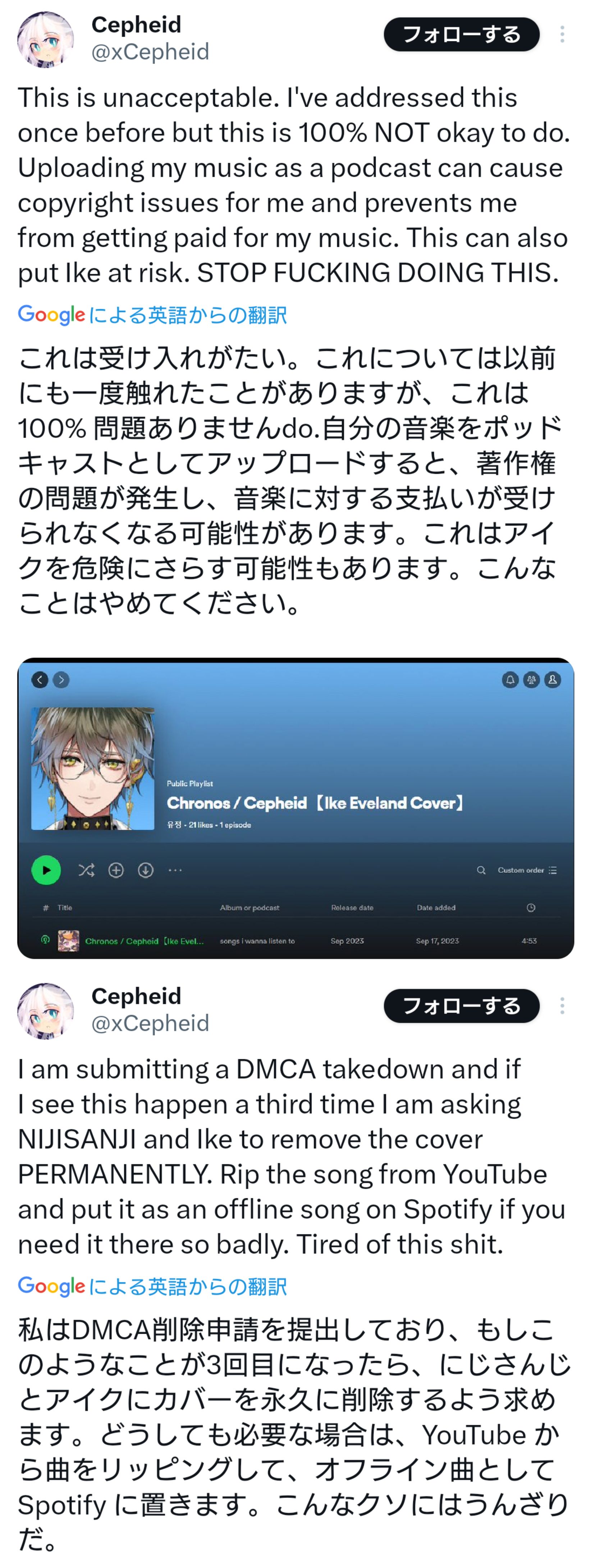Follow Cepheid on the "This is unacceptable" tweet
The height and width of the screenshot is (1568, 591).
[461, 35]
